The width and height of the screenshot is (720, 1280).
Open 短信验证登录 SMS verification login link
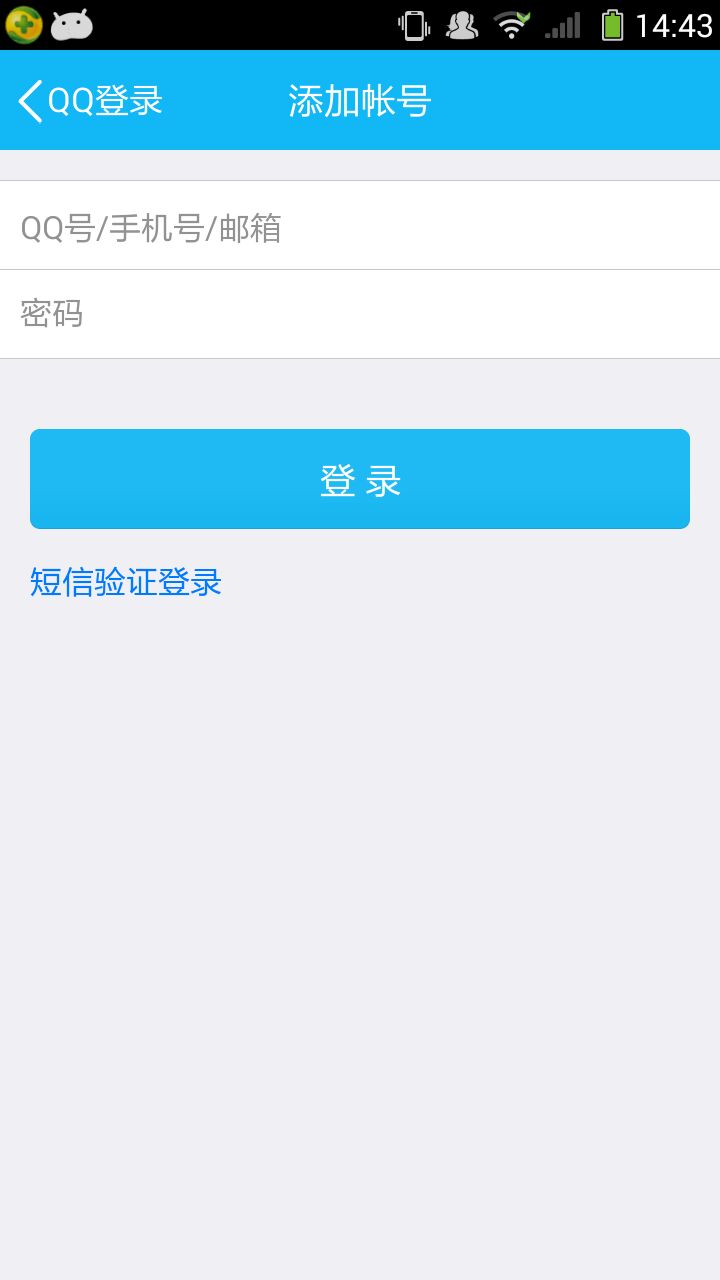coord(125,581)
